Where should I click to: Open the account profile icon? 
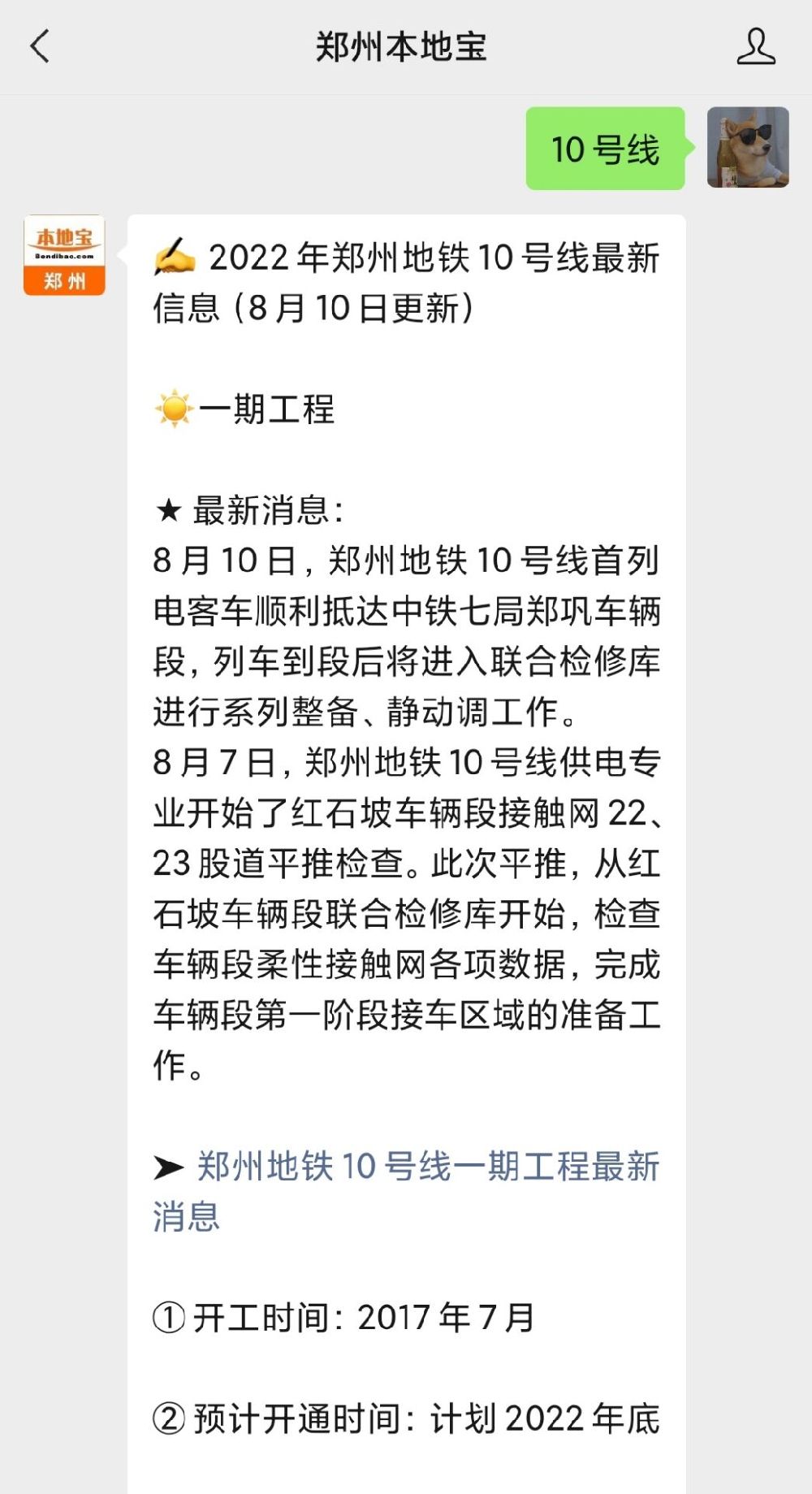(x=755, y=46)
